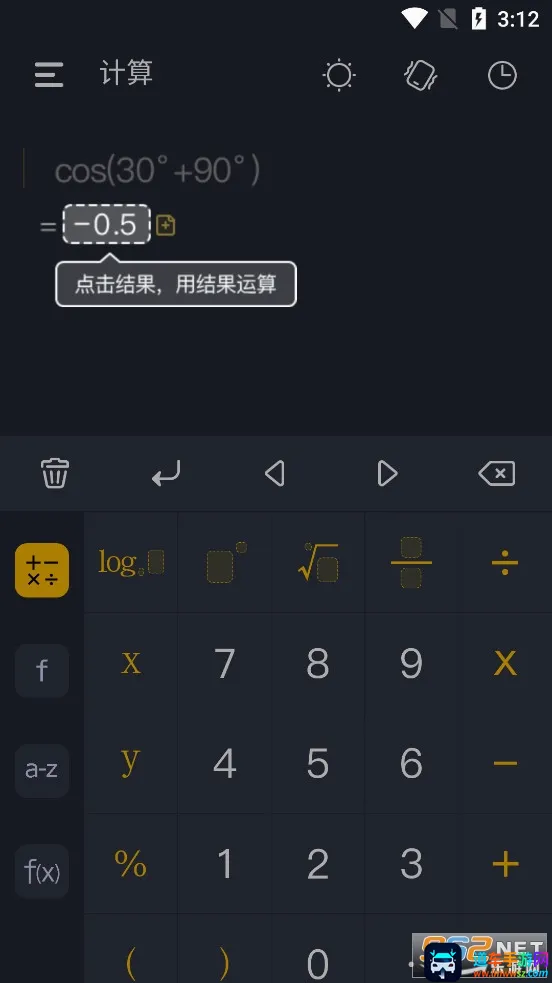This screenshot has width=552, height=983.
Task: Tap the yellow note icon beside result
Action: [x=165, y=225]
